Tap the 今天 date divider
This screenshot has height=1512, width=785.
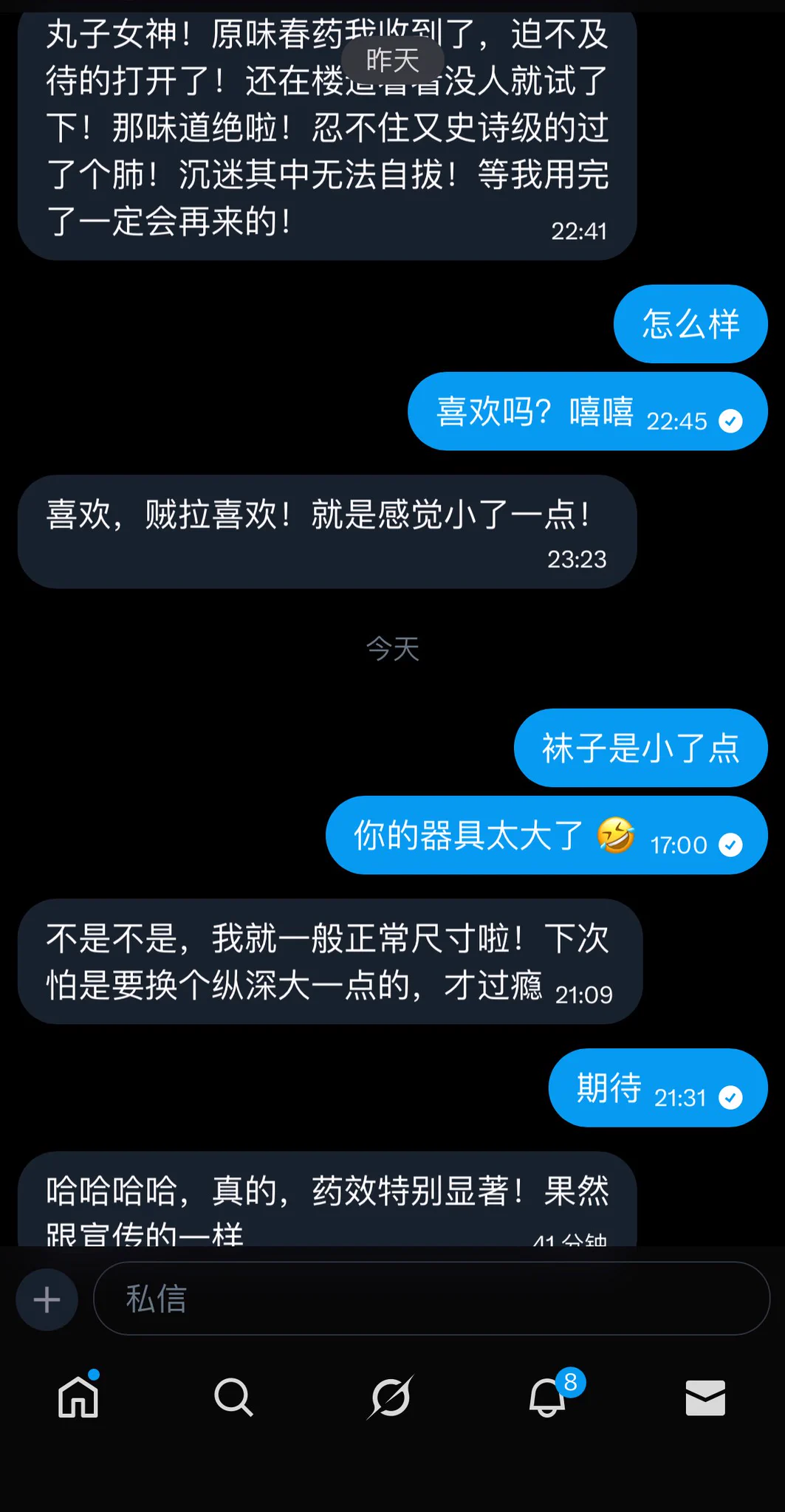coord(392,648)
